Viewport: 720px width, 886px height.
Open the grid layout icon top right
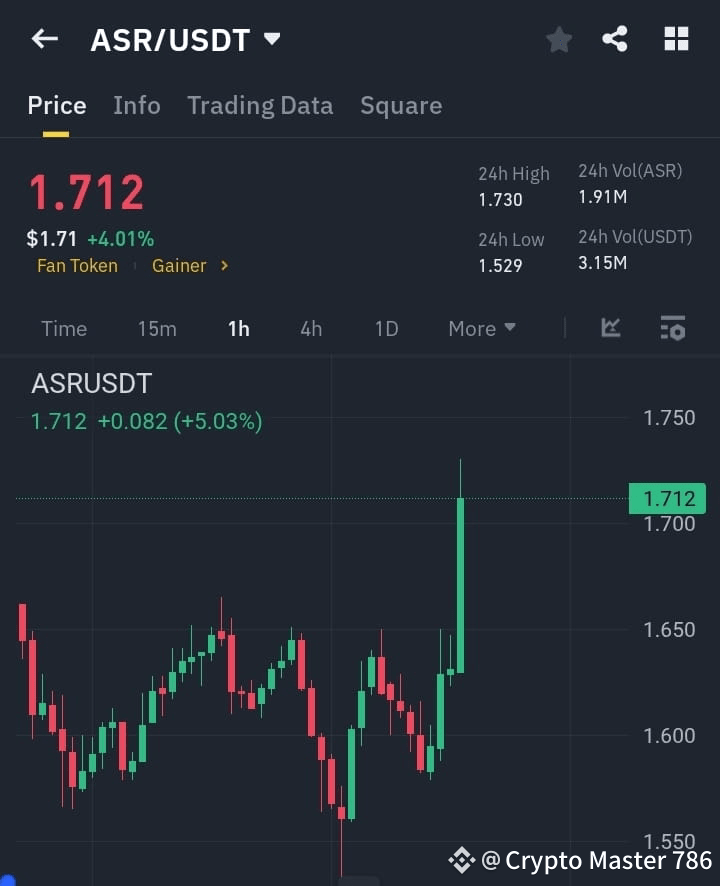pos(677,39)
